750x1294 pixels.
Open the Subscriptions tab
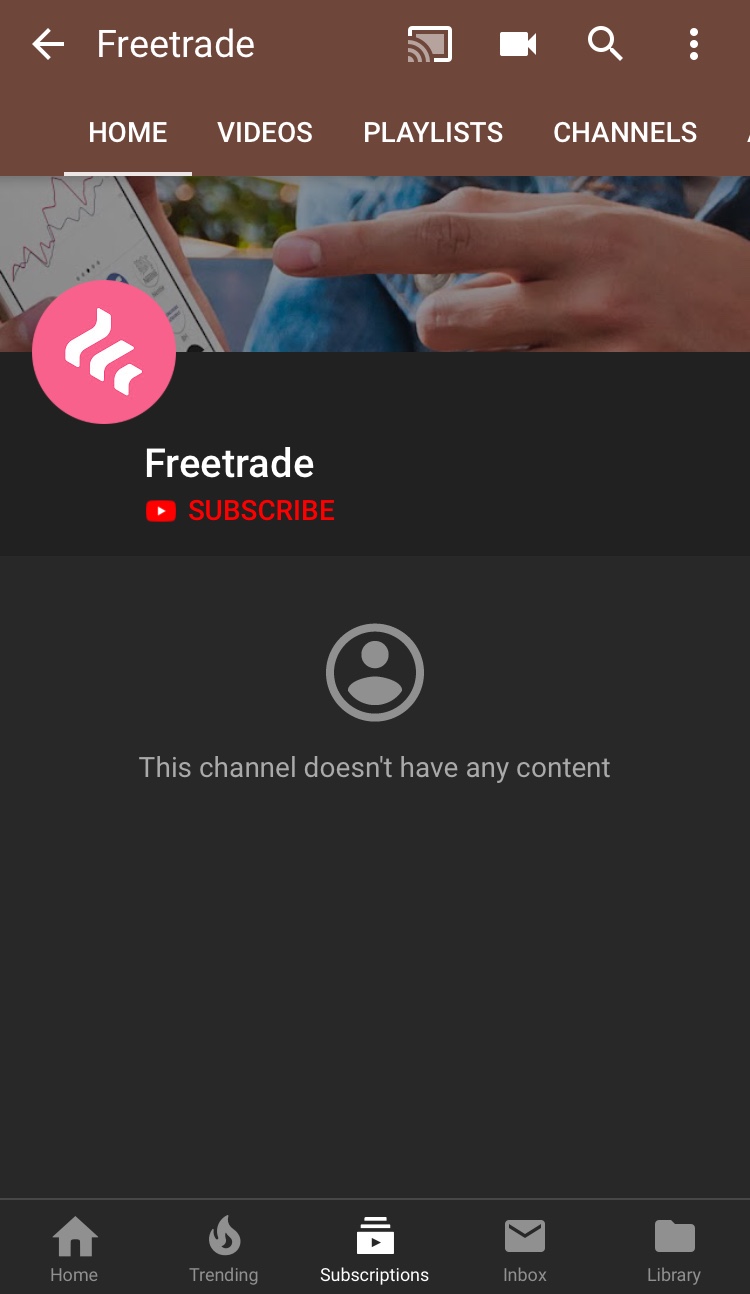(x=374, y=1249)
